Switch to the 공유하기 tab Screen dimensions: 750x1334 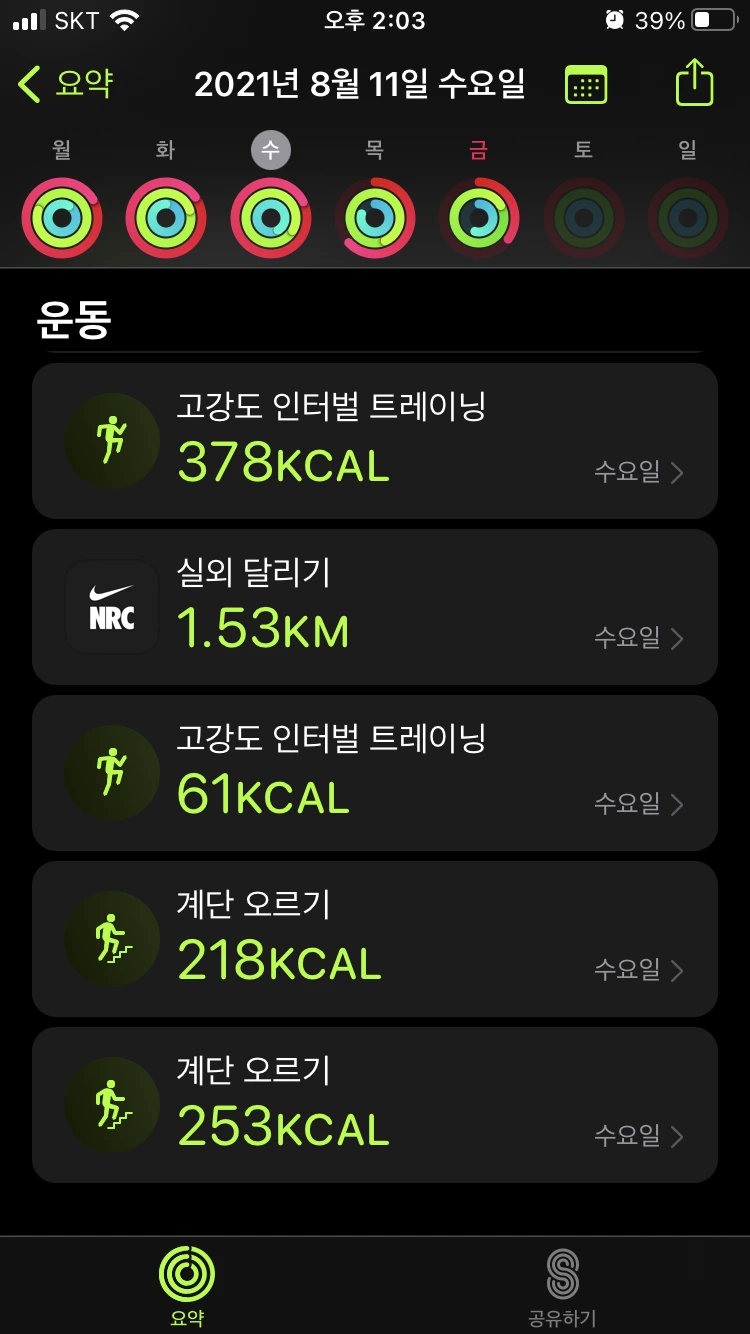coord(562,1286)
